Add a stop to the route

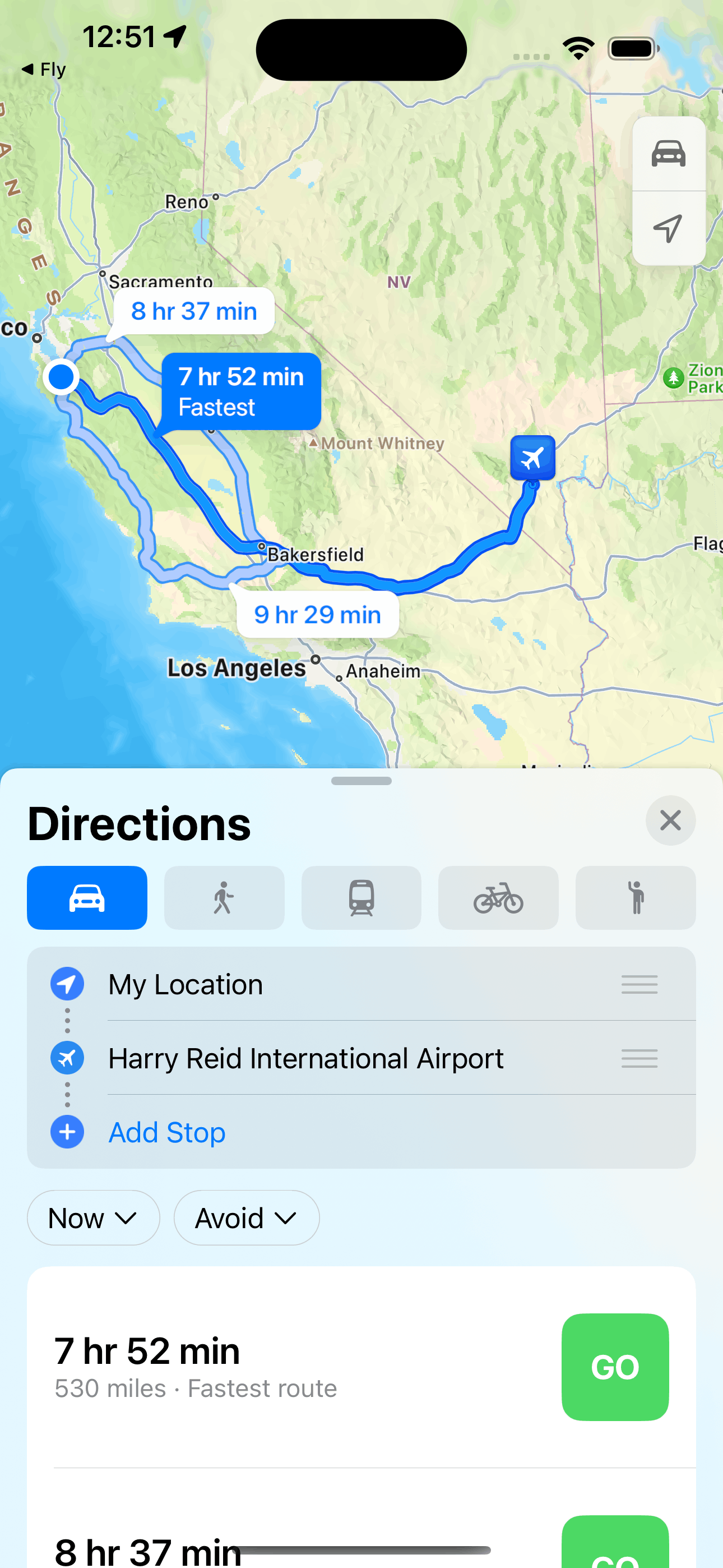coord(166,1132)
